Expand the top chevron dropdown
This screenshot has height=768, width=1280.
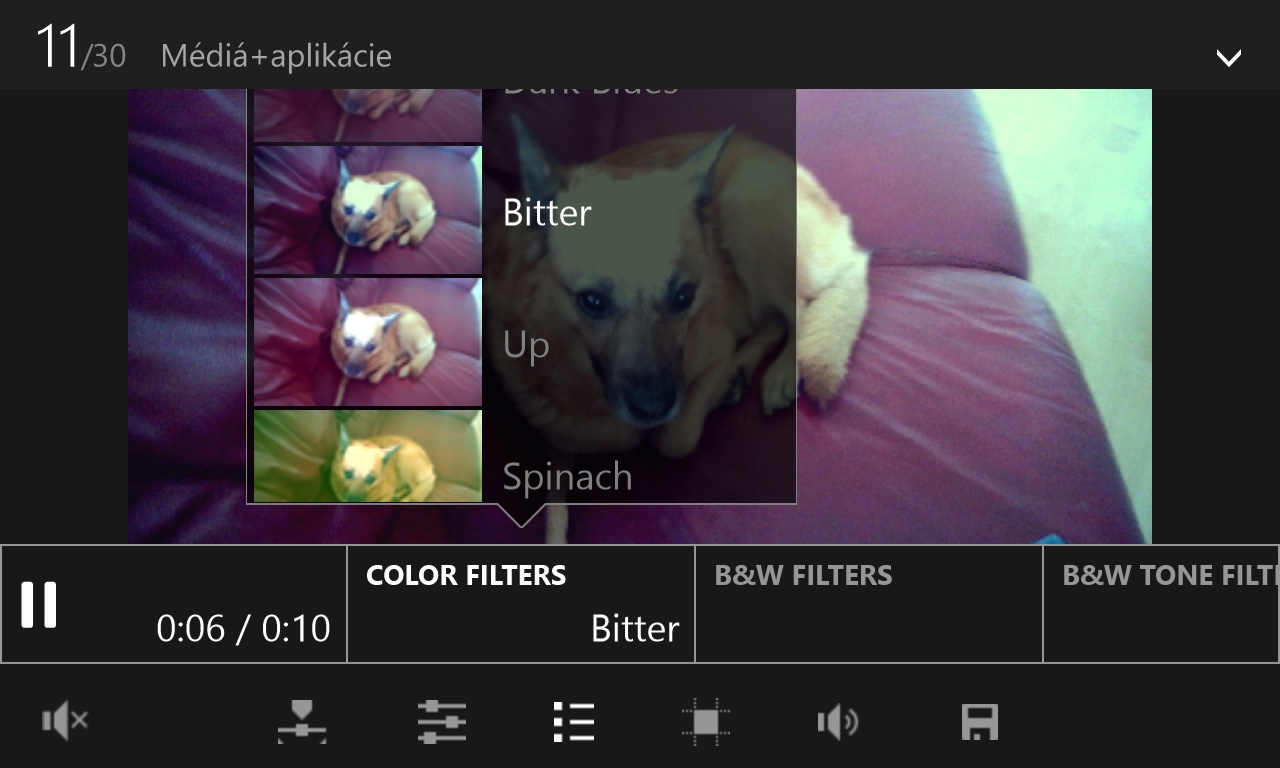[x=1228, y=57]
